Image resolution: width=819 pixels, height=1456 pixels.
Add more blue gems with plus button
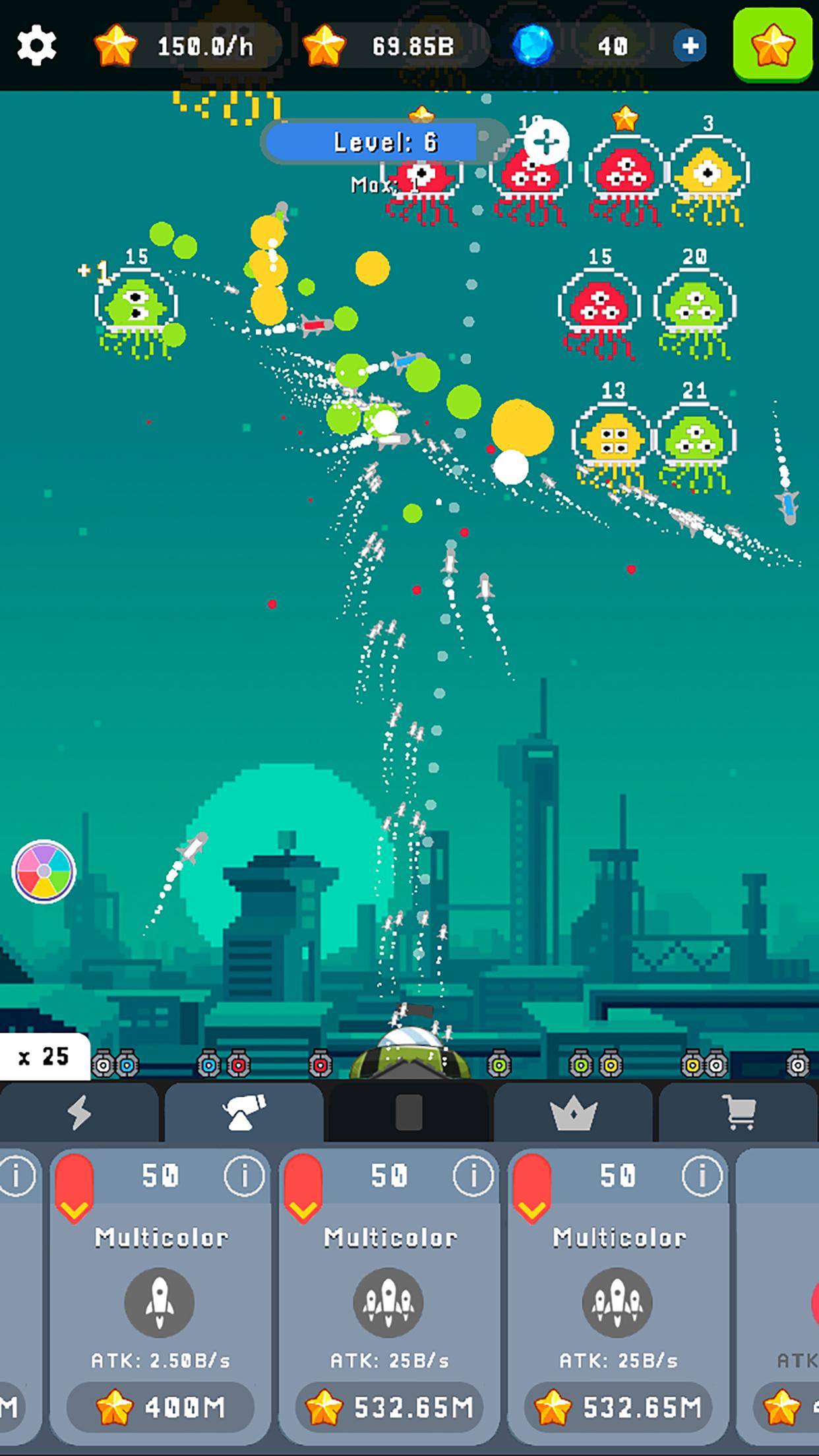[690, 45]
